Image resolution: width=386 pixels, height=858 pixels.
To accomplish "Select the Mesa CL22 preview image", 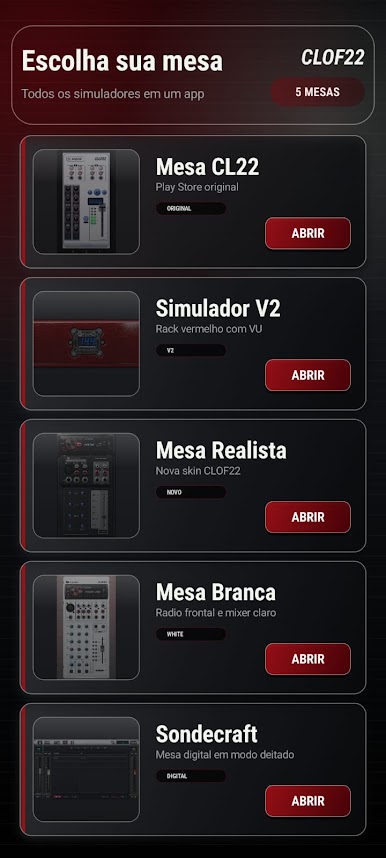I will (87, 201).
